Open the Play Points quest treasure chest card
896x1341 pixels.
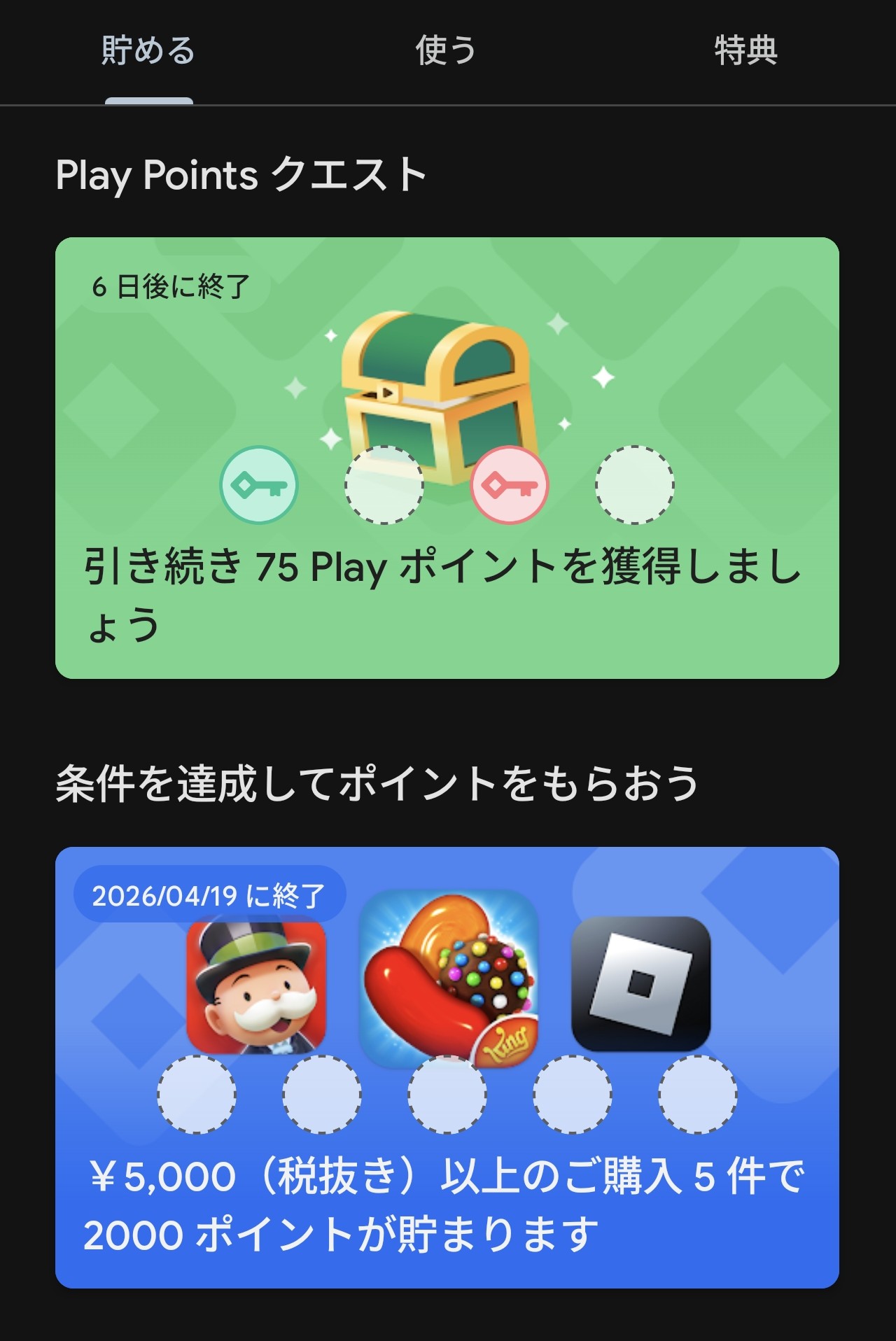(447, 458)
